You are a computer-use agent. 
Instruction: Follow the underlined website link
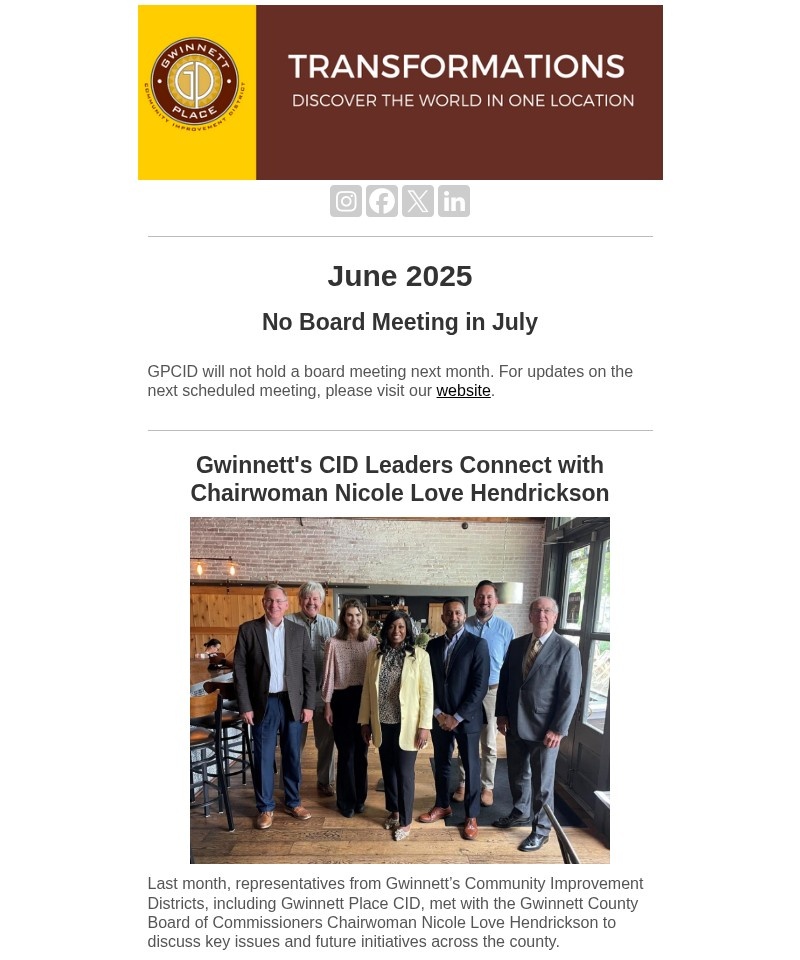pyautogui.click(x=463, y=391)
